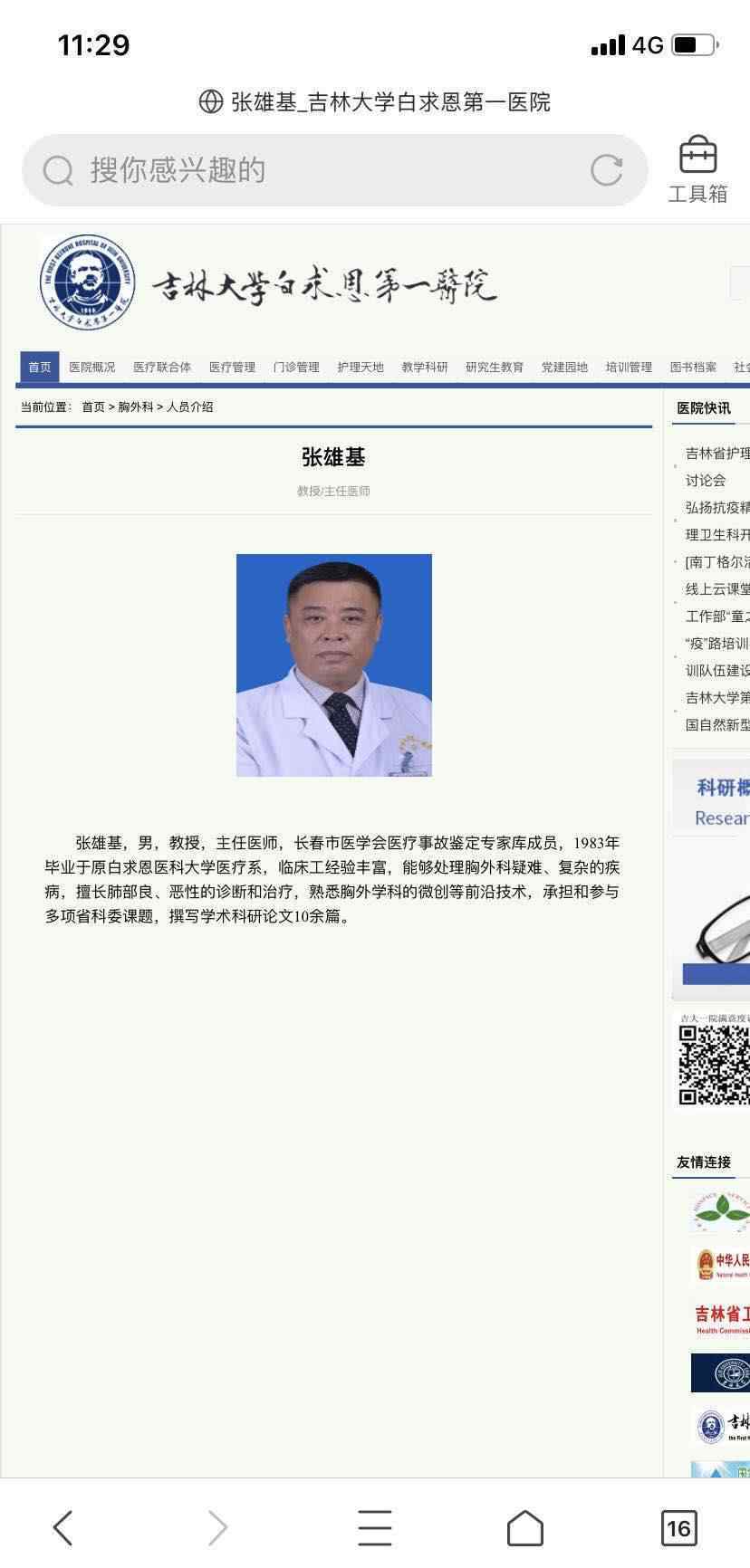
Task: View the 16 open browser tabs
Action: point(678,1528)
